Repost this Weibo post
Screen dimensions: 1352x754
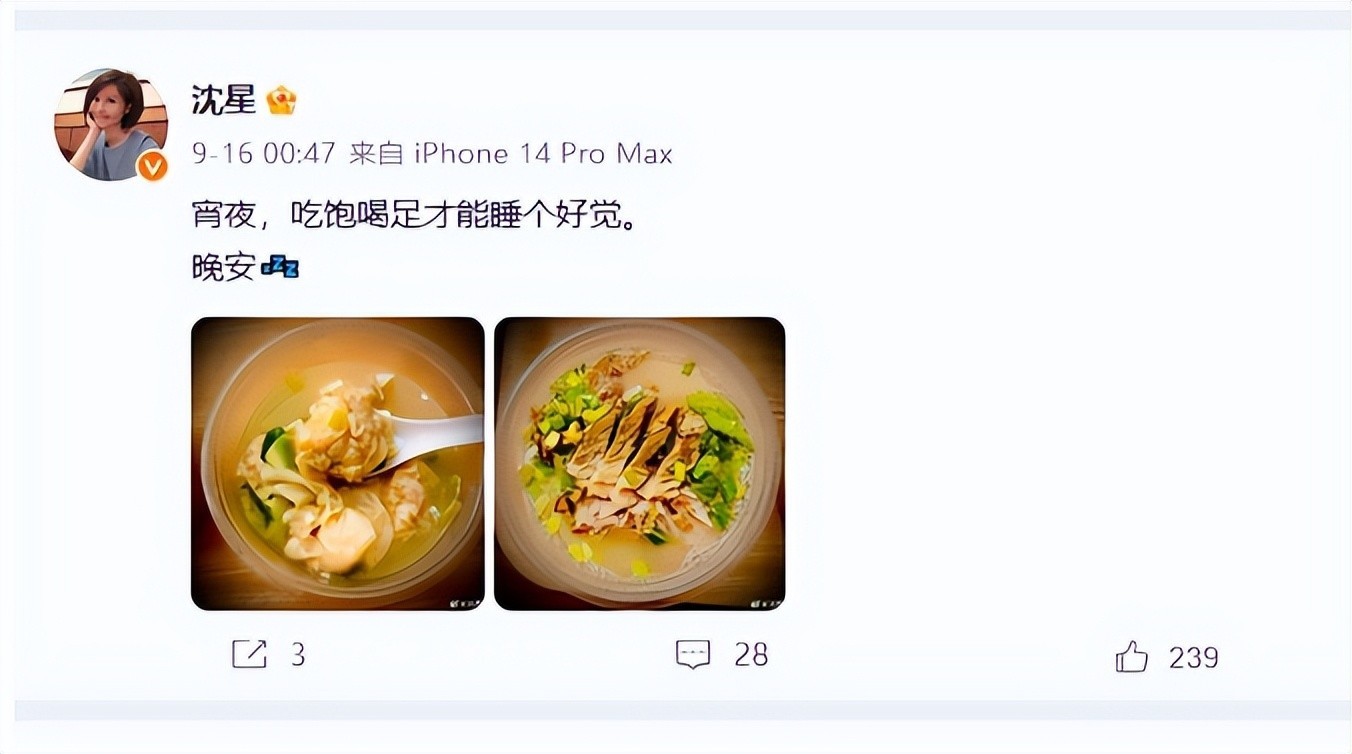(x=250, y=654)
